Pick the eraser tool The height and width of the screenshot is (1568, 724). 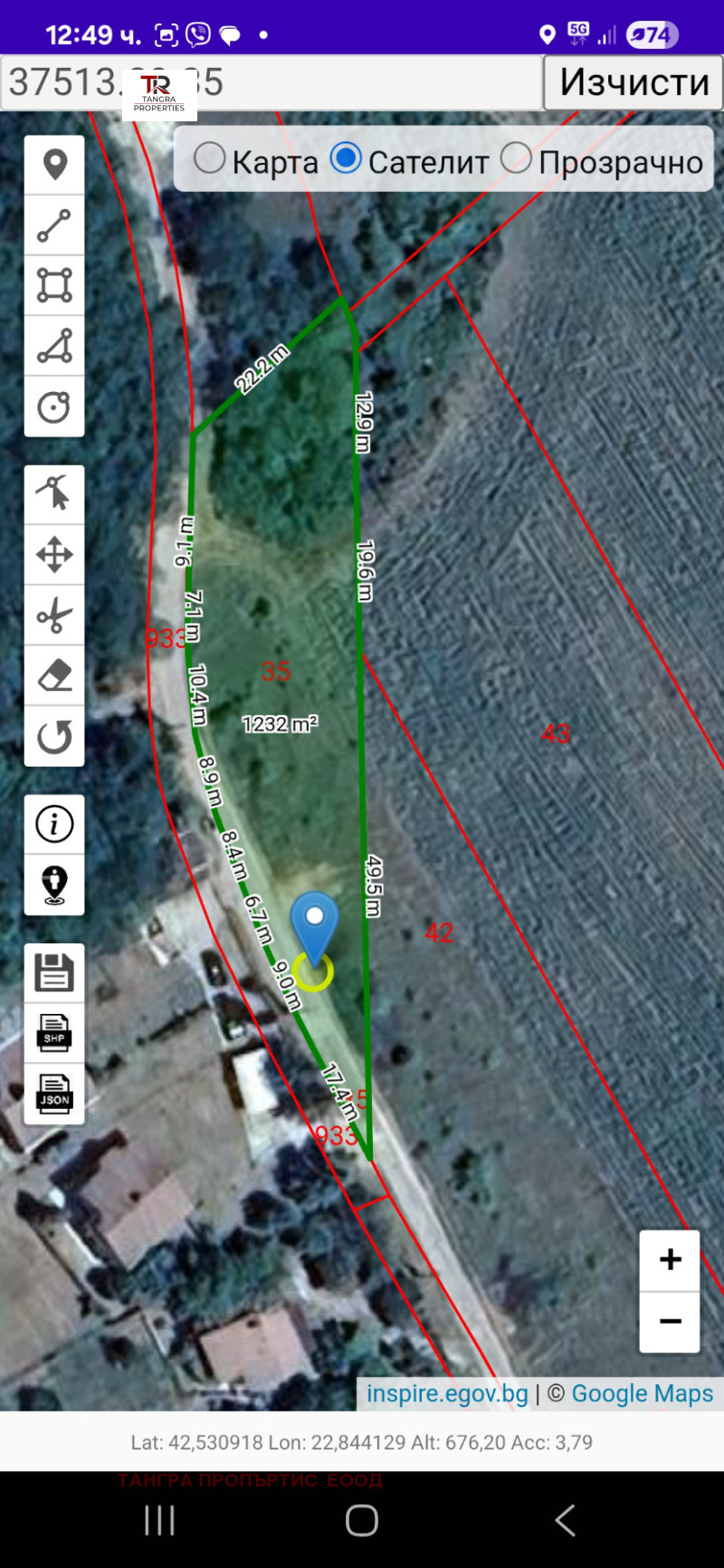point(54,675)
